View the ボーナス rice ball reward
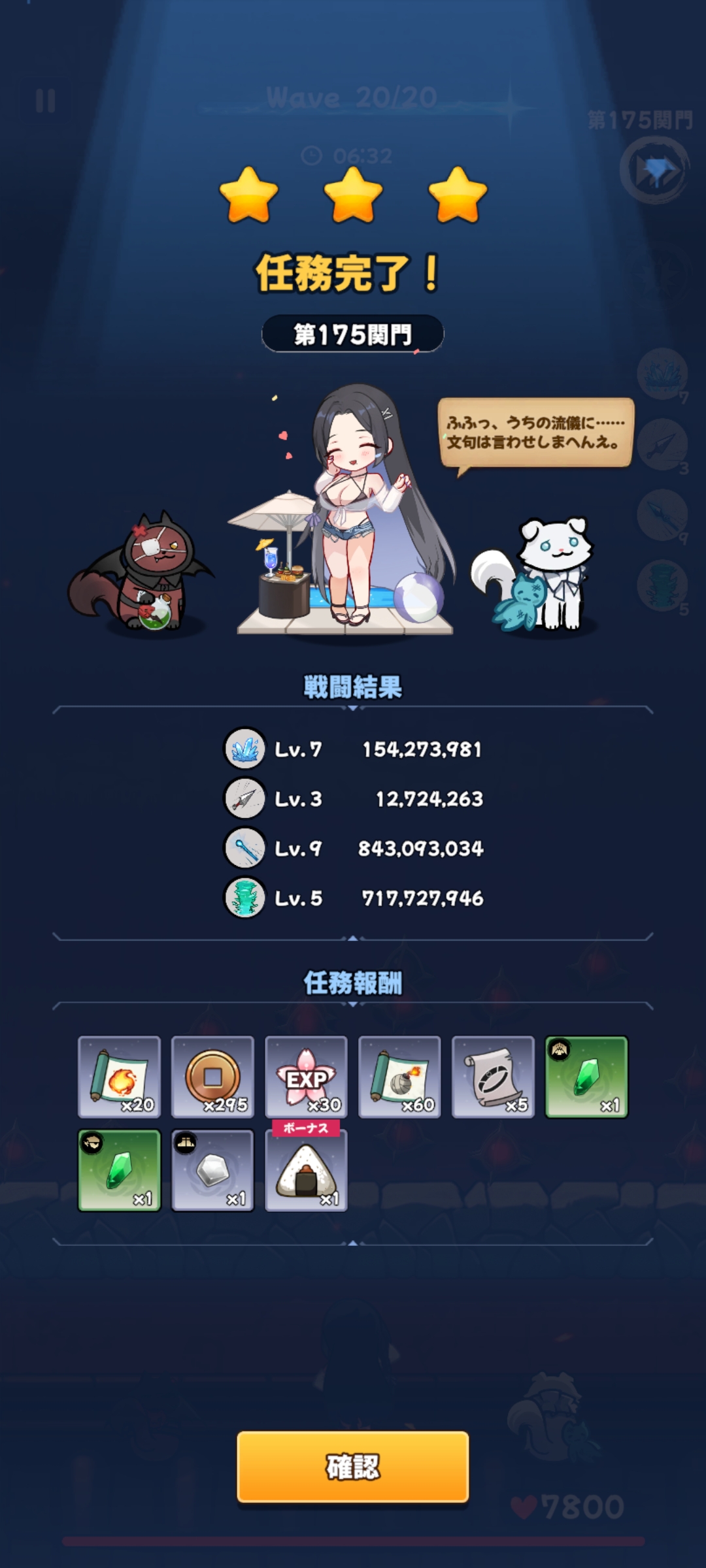The image size is (706, 1568). click(x=306, y=1170)
